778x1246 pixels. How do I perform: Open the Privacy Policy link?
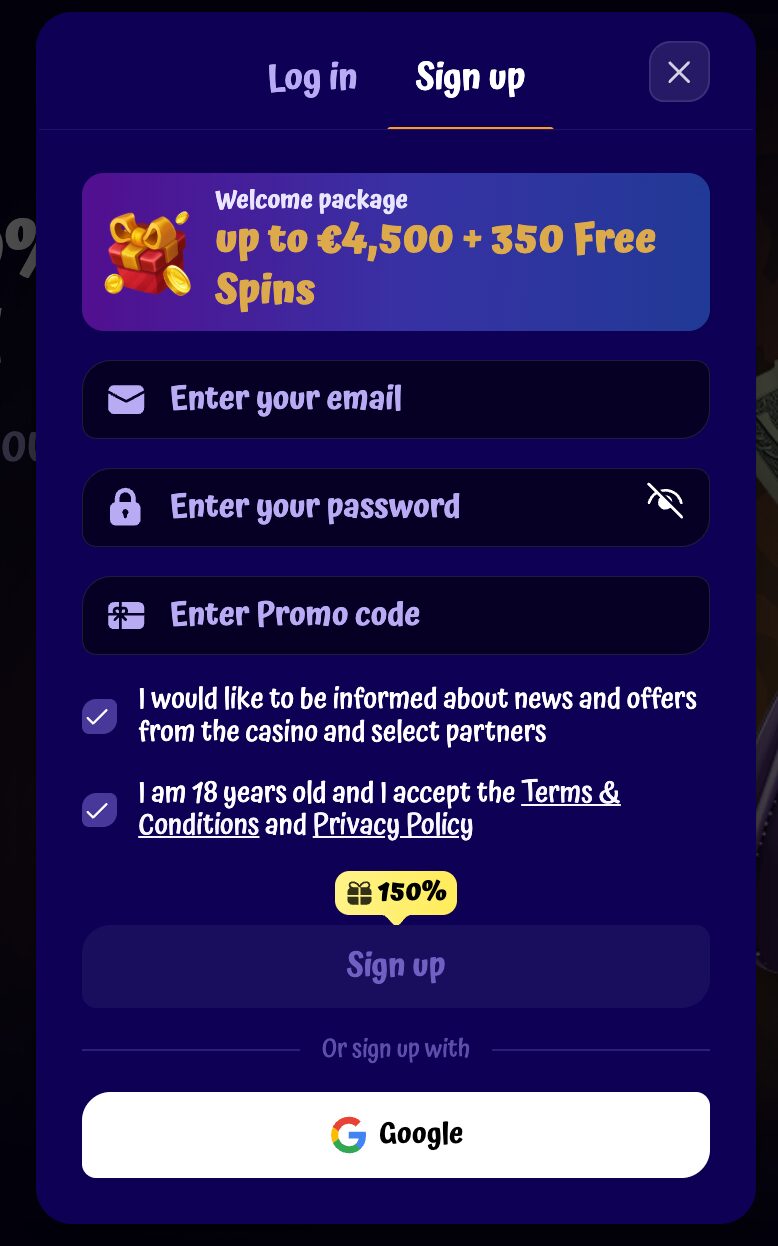point(393,825)
